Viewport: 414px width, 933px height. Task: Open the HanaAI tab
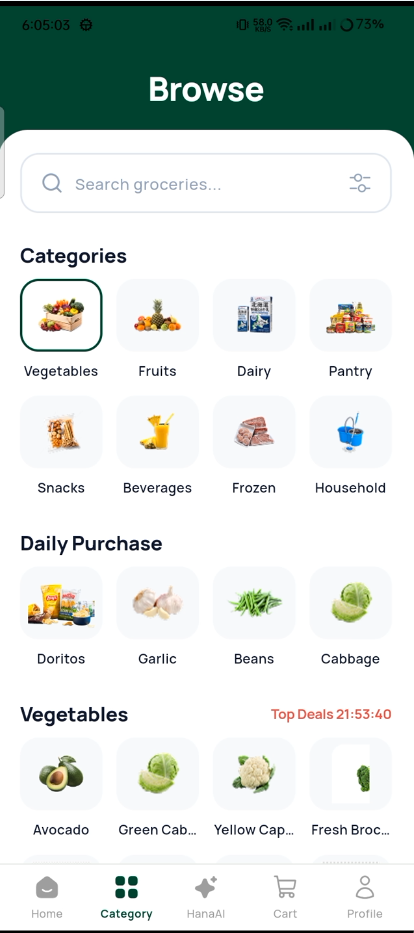click(x=206, y=897)
